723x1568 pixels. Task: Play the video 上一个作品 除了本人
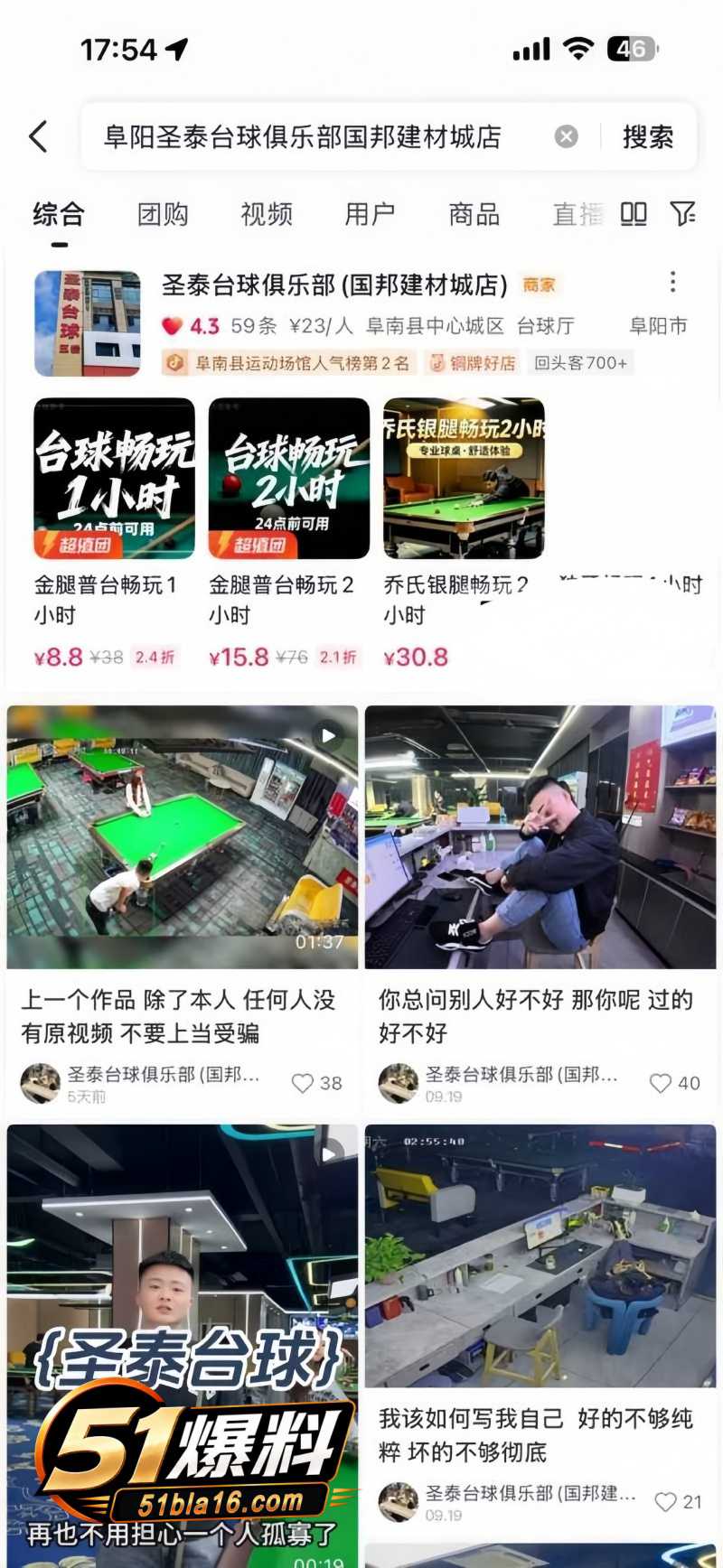click(x=183, y=836)
